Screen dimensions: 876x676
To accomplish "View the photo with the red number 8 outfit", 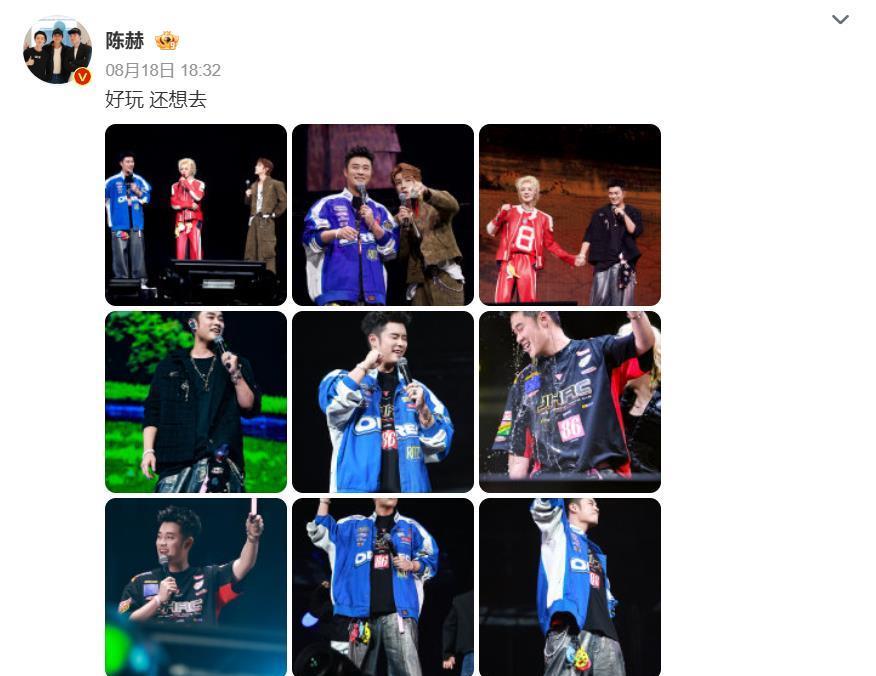I will click(570, 214).
